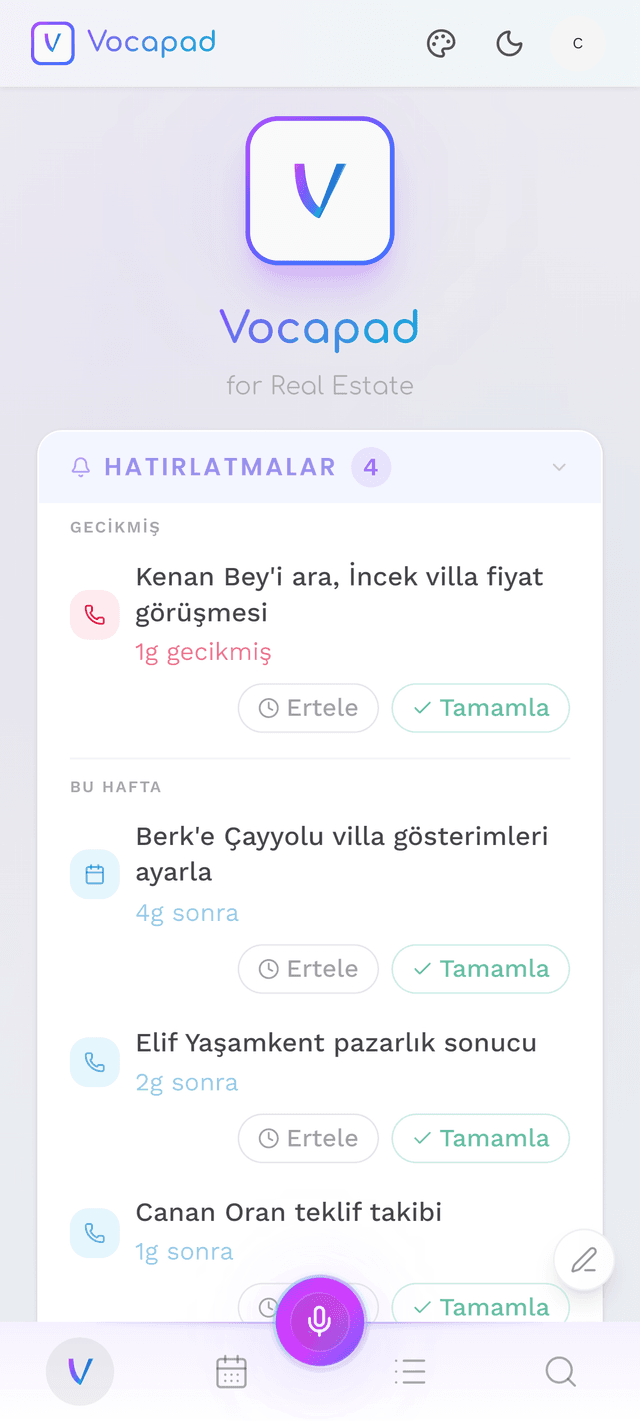Open the theme palette picker
The width and height of the screenshot is (640, 1421).
click(x=441, y=44)
